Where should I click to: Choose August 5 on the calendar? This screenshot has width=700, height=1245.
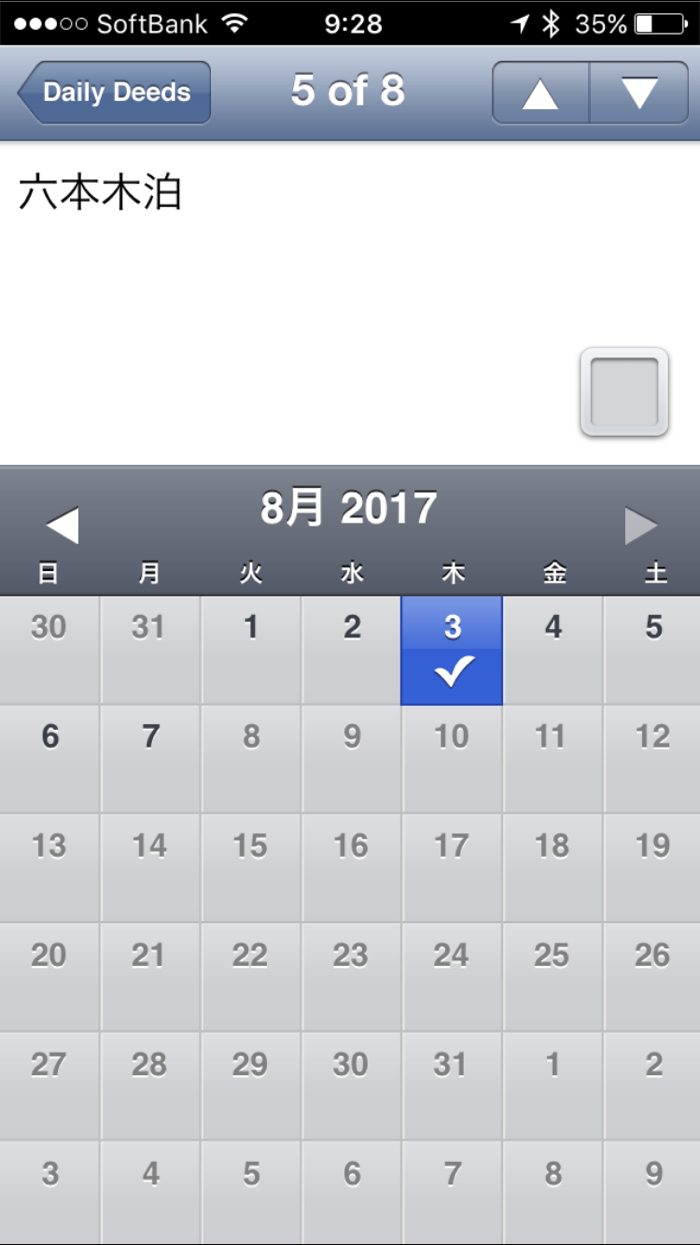click(653, 650)
